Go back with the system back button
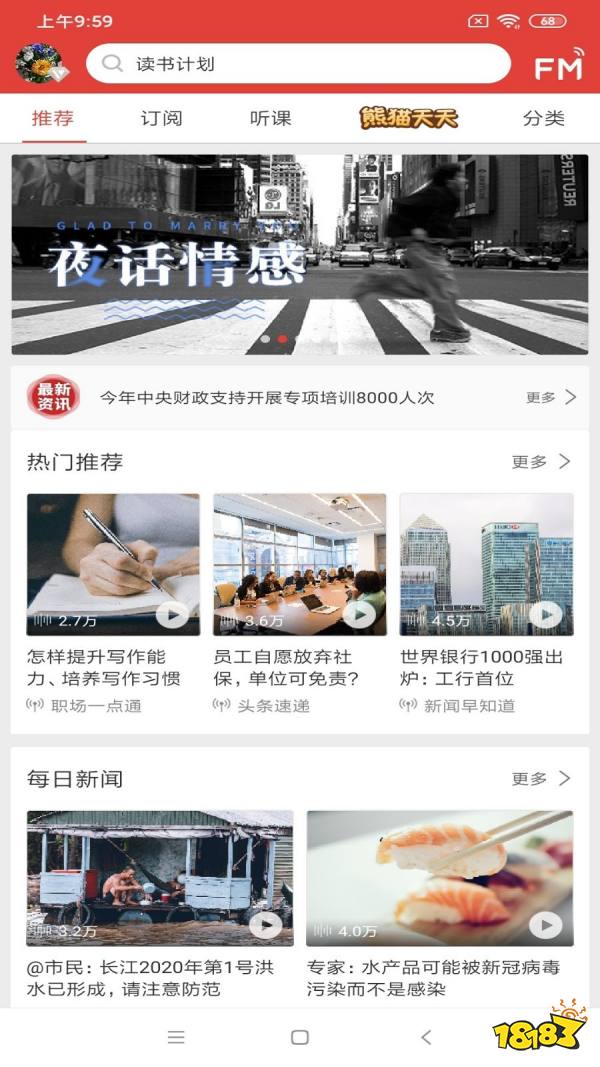The width and height of the screenshot is (600, 1067). [426, 1037]
